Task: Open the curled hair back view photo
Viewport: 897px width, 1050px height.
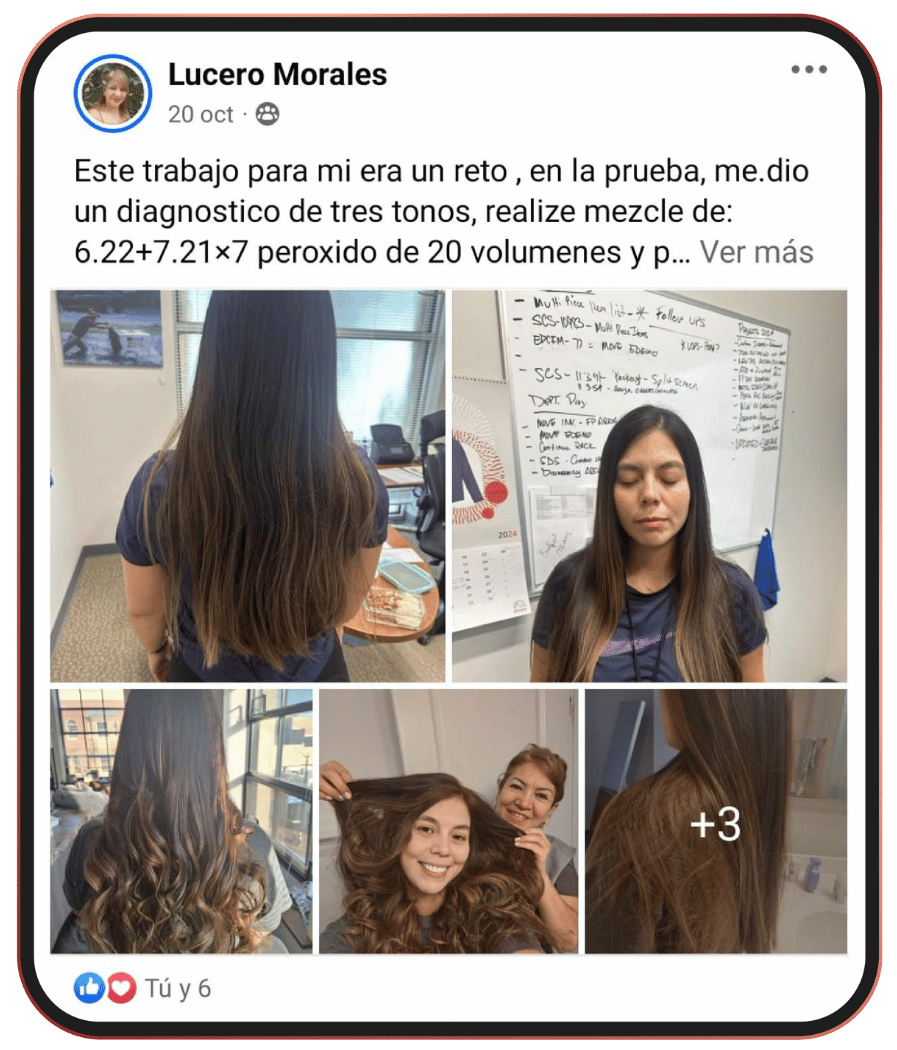Action: [181, 820]
